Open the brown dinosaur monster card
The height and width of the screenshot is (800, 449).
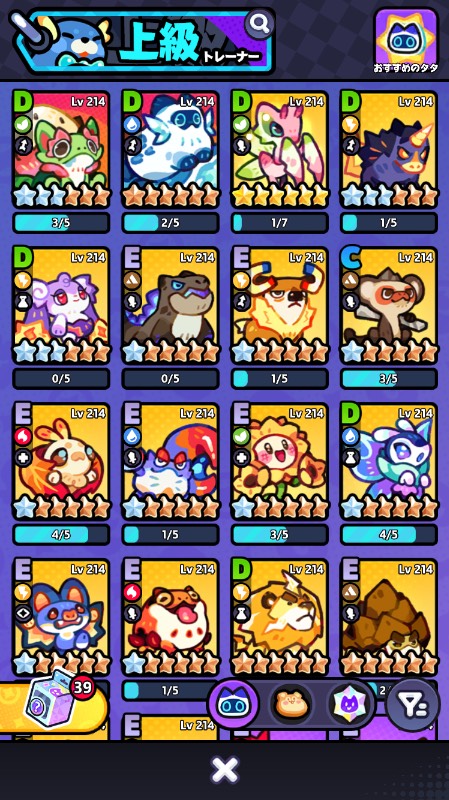pyautogui.click(x=170, y=305)
